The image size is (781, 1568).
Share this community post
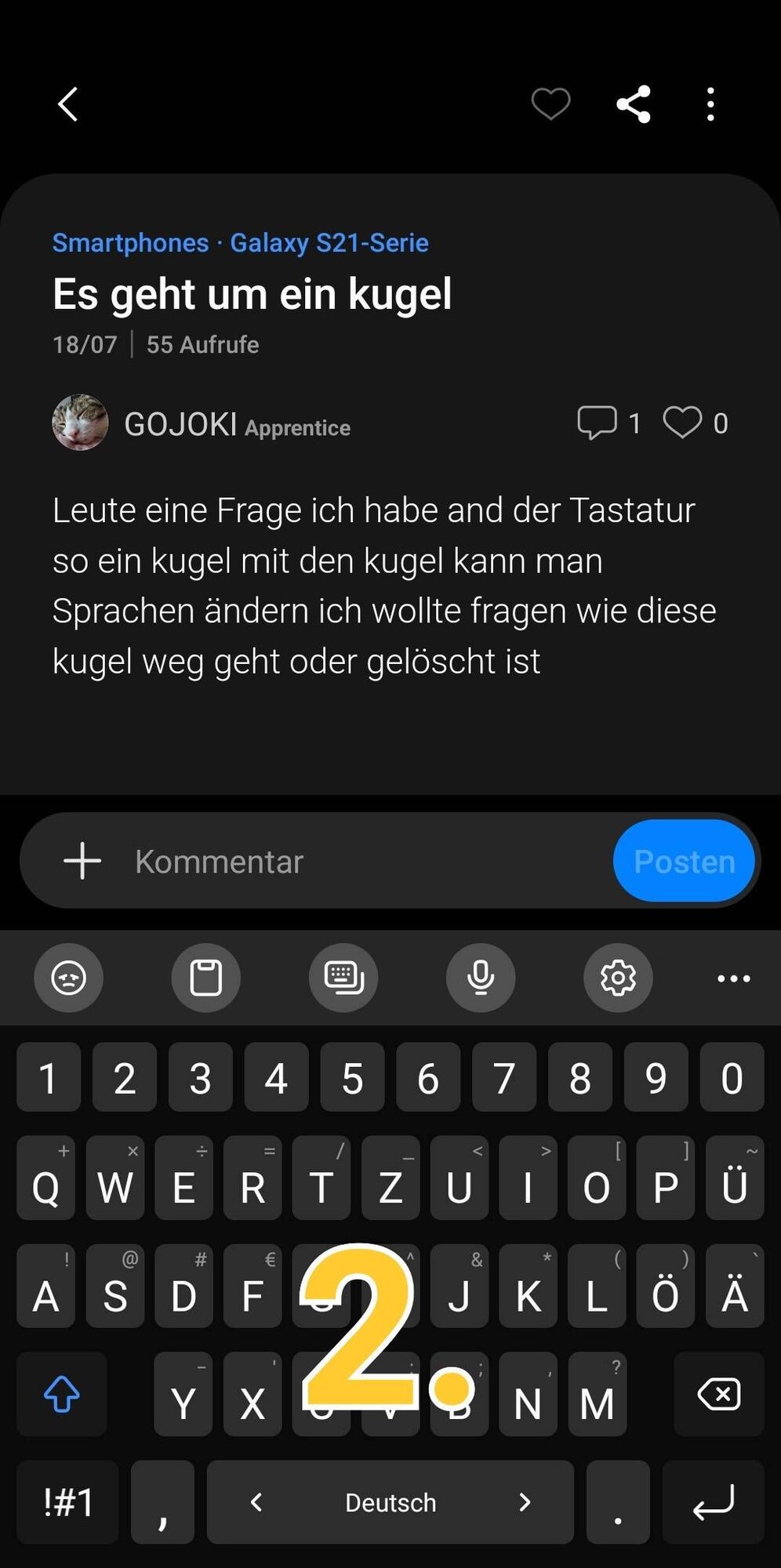(x=634, y=104)
